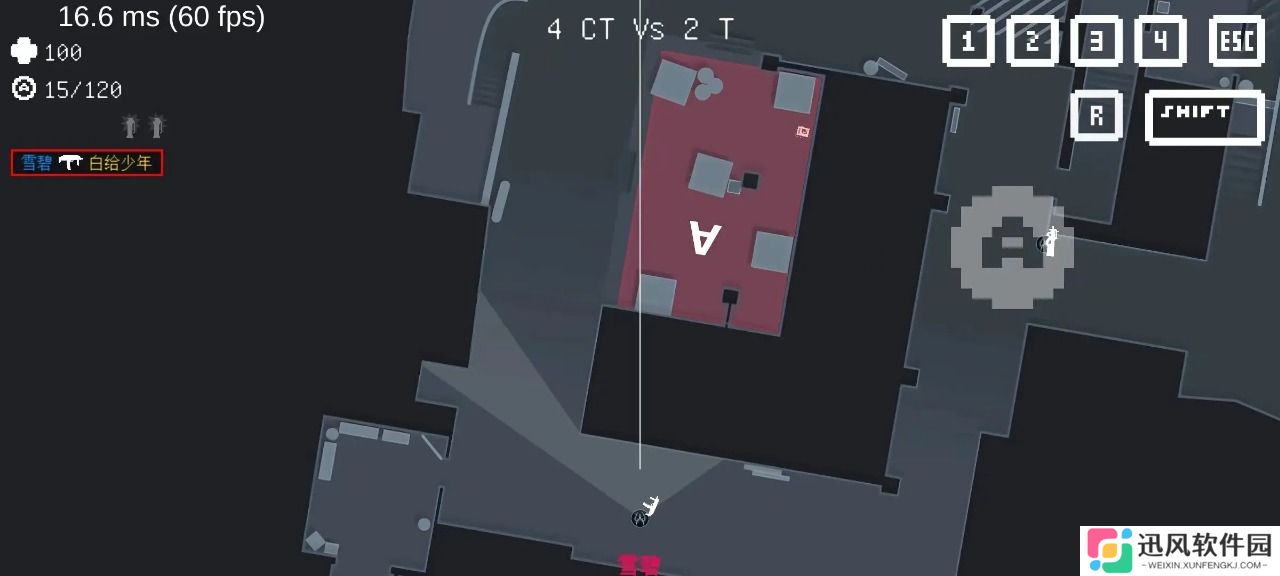Viewport: 1280px width, 576px height.
Task: Select weapon slot 1
Action: [x=967, y=42]
